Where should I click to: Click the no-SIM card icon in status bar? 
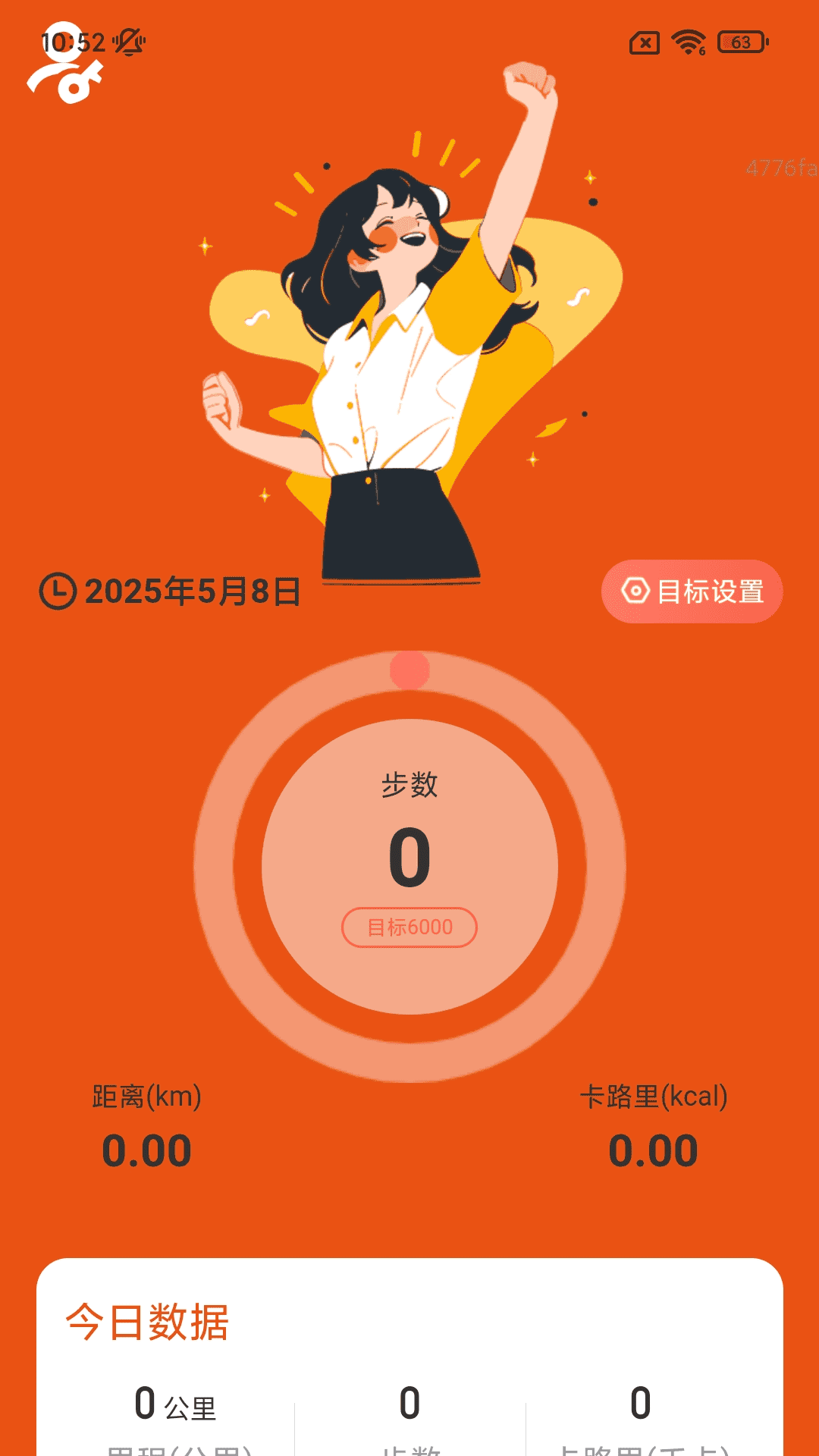point(644,42)
